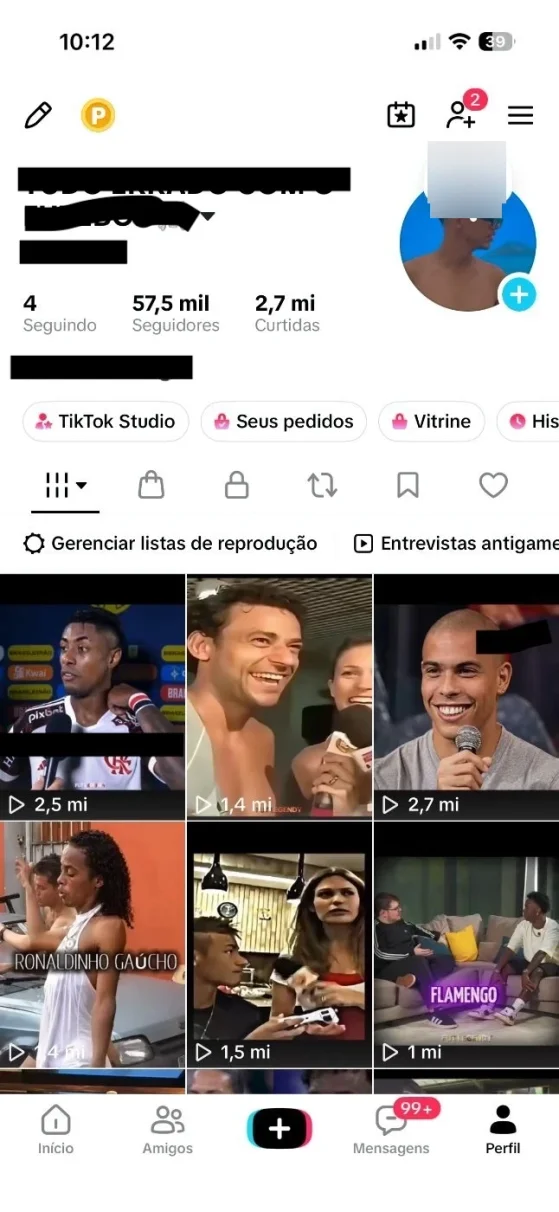The height and width of the screenshot is (1212, 559).
Task: Open the Vitrine chip
Action: (x=432, y=421)
